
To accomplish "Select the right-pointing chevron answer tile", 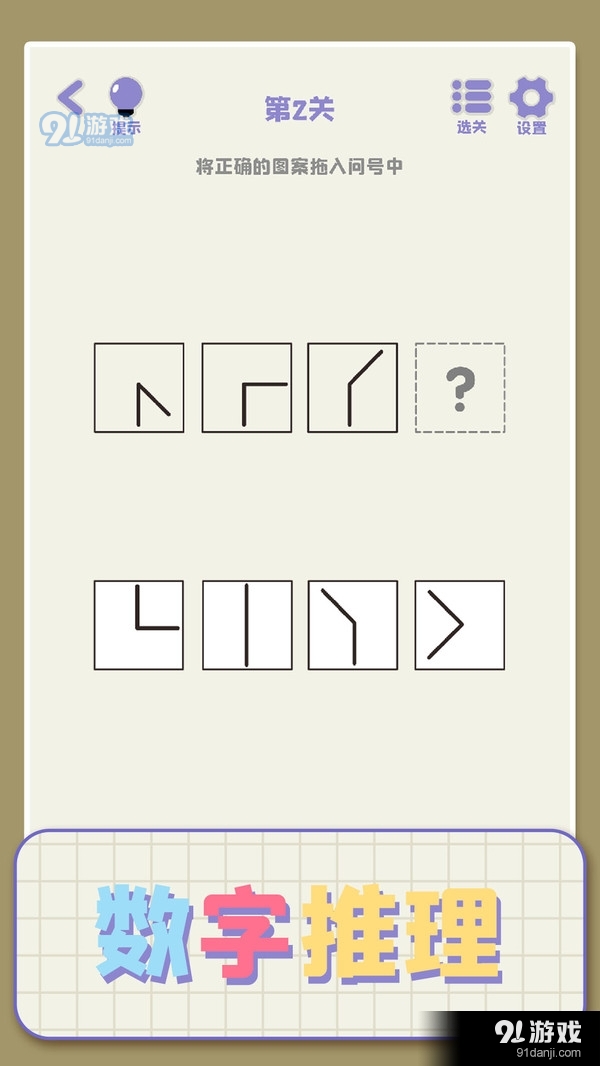I will (x=460, y=625).
